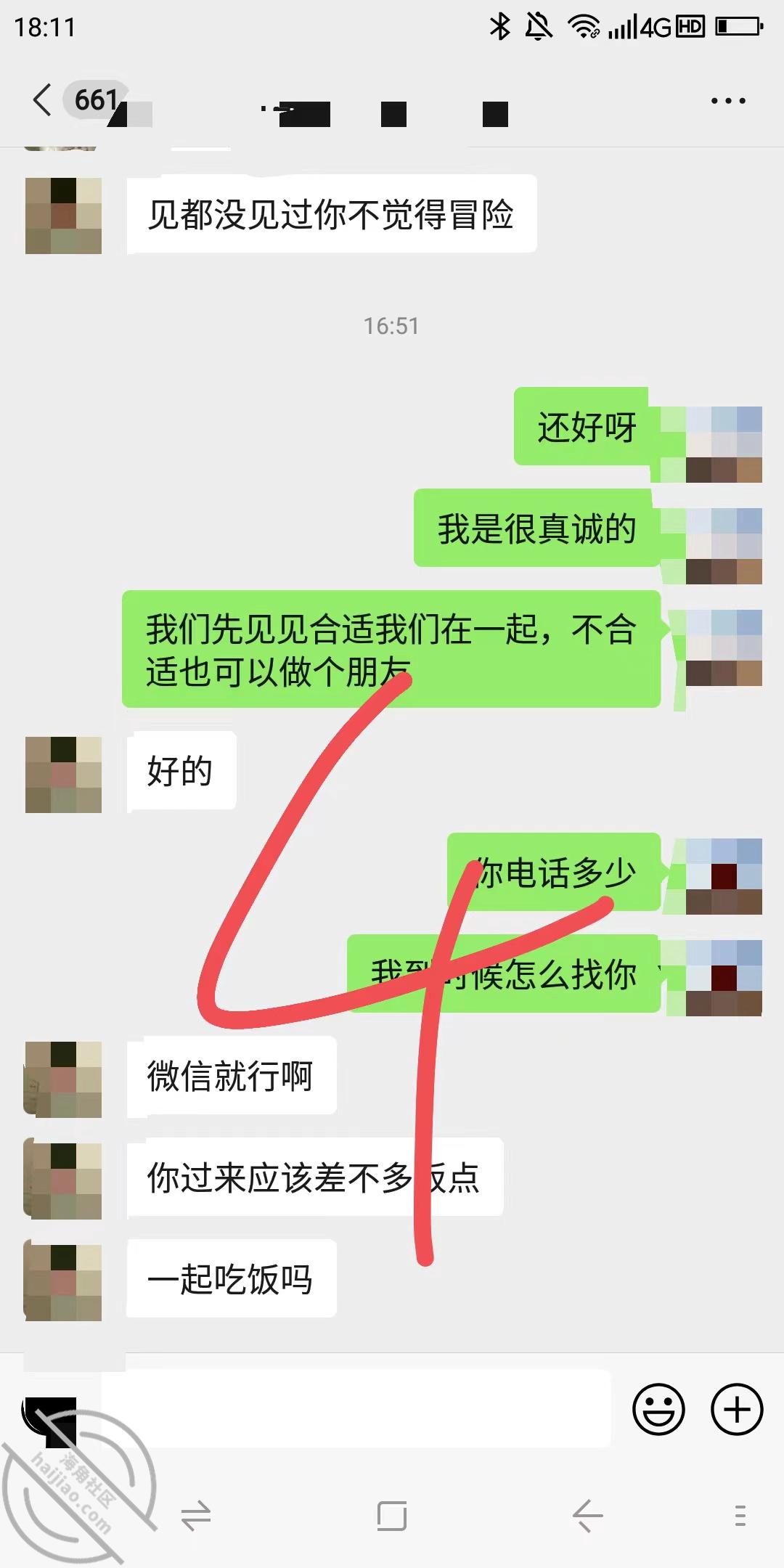Open avatar beside '一起吃饭吗' message
This screenshot has height=1568, width=784.
63,1283
